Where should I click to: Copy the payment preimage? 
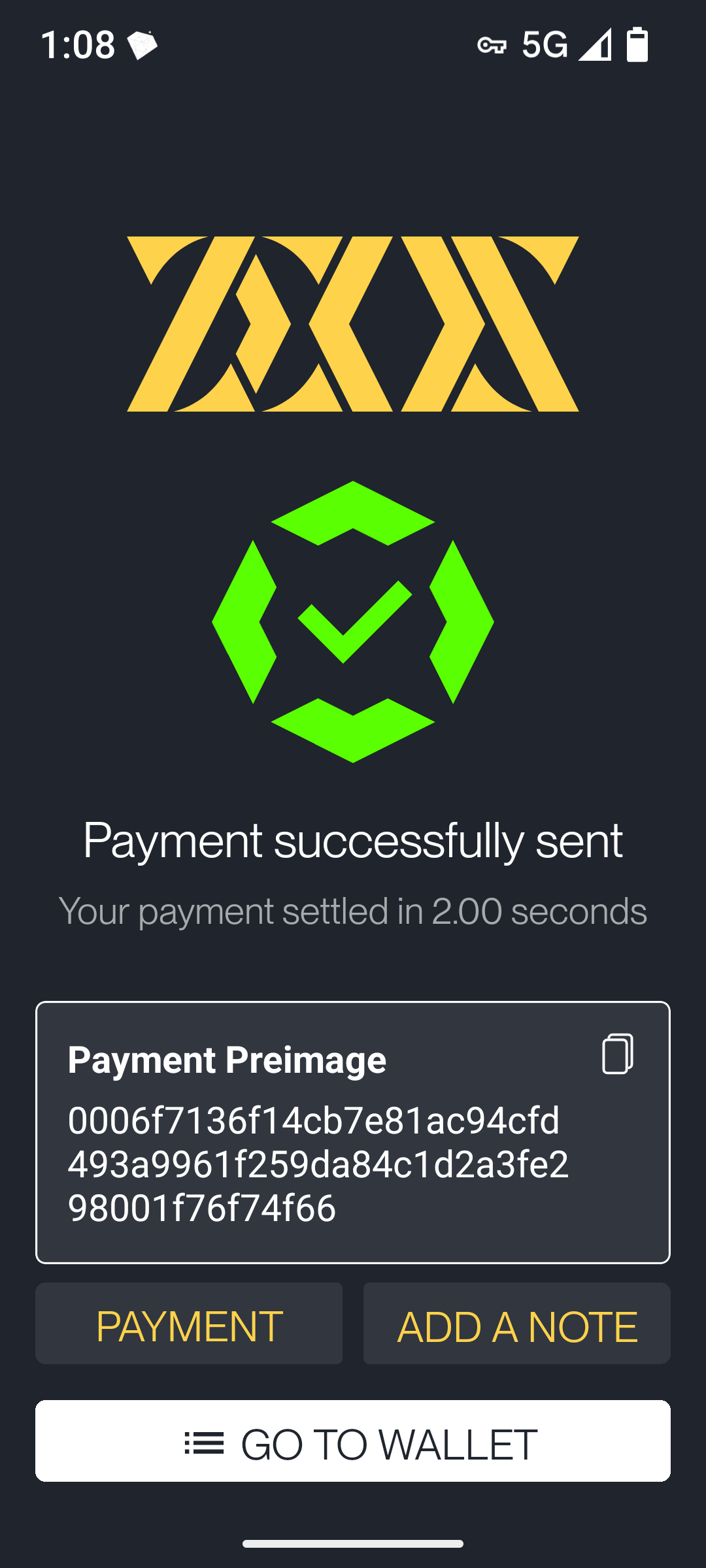click(617, 1053)
